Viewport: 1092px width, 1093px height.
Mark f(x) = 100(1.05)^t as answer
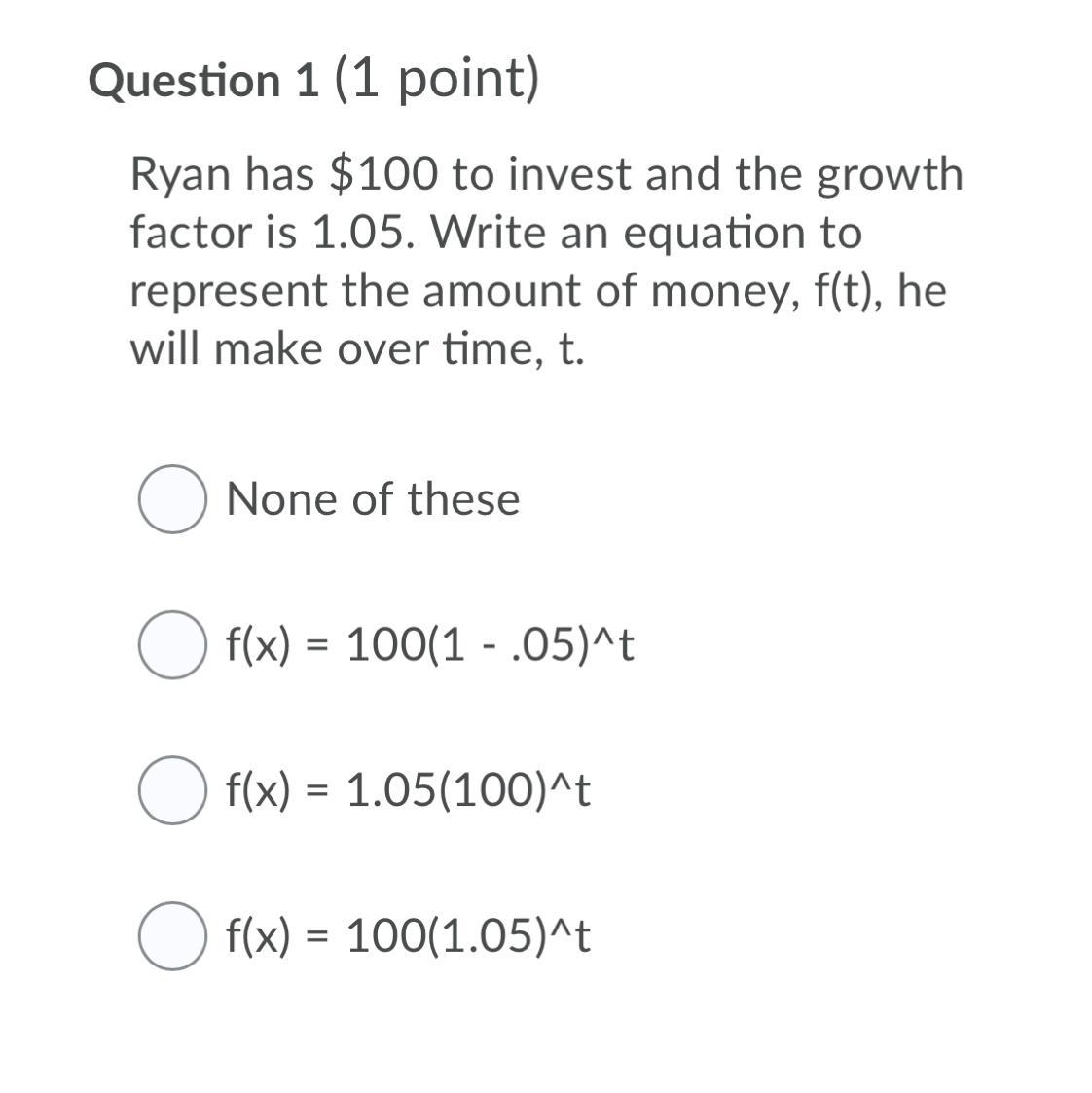pyautogui.click(x=171, y=936)
